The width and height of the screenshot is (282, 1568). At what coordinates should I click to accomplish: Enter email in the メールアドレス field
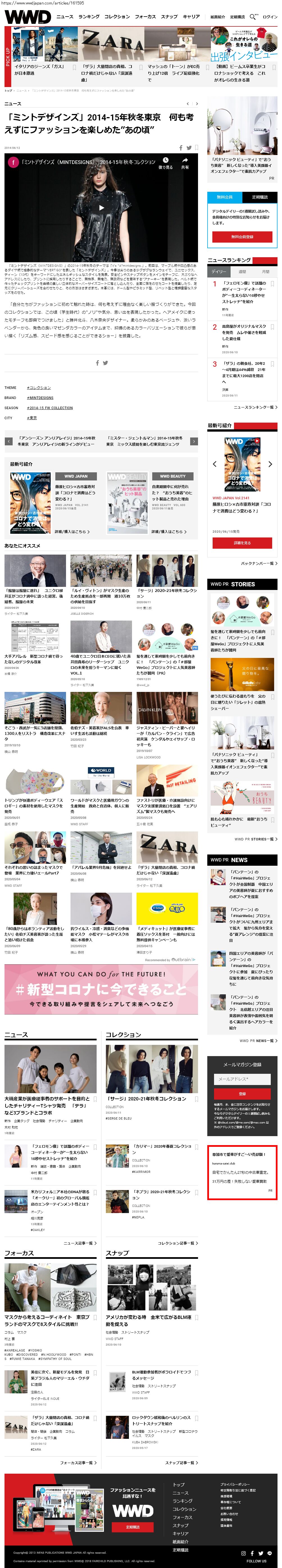tap(242, 1079)
